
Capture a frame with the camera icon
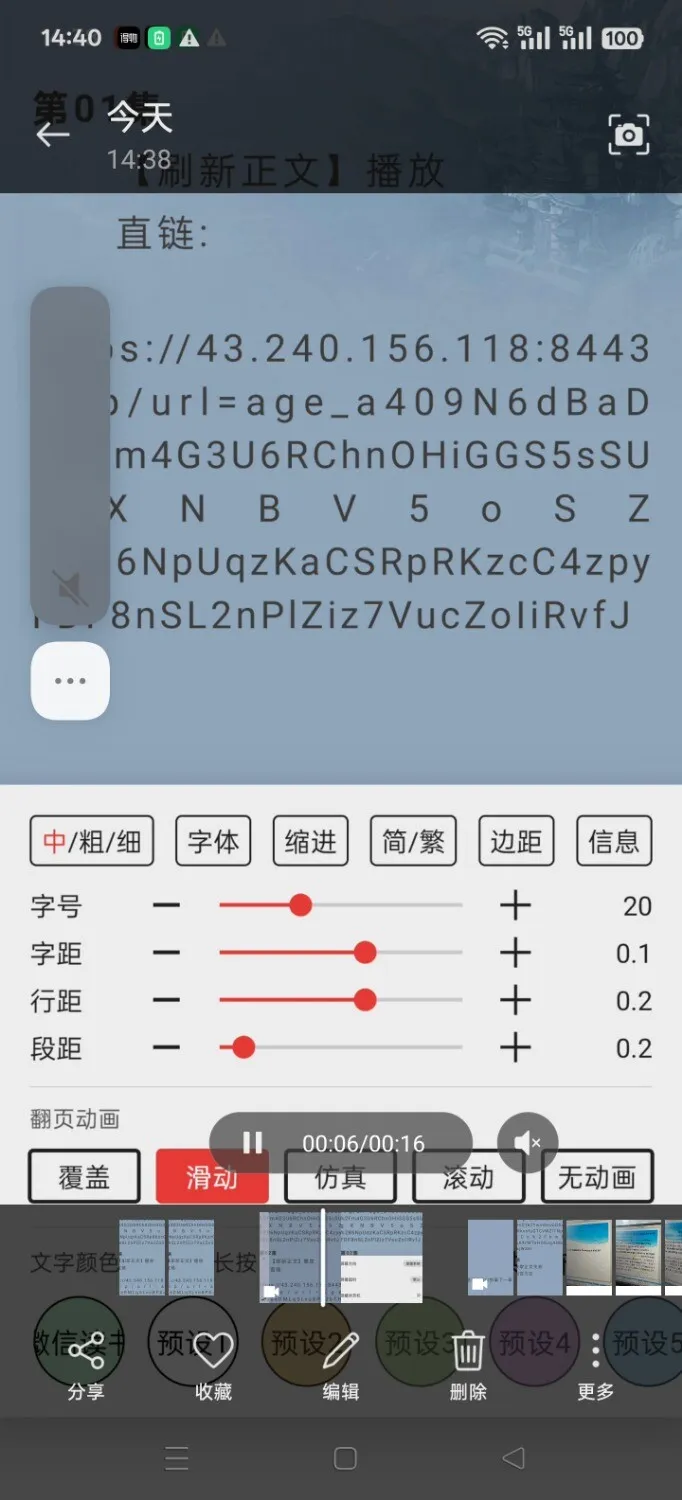628,135
